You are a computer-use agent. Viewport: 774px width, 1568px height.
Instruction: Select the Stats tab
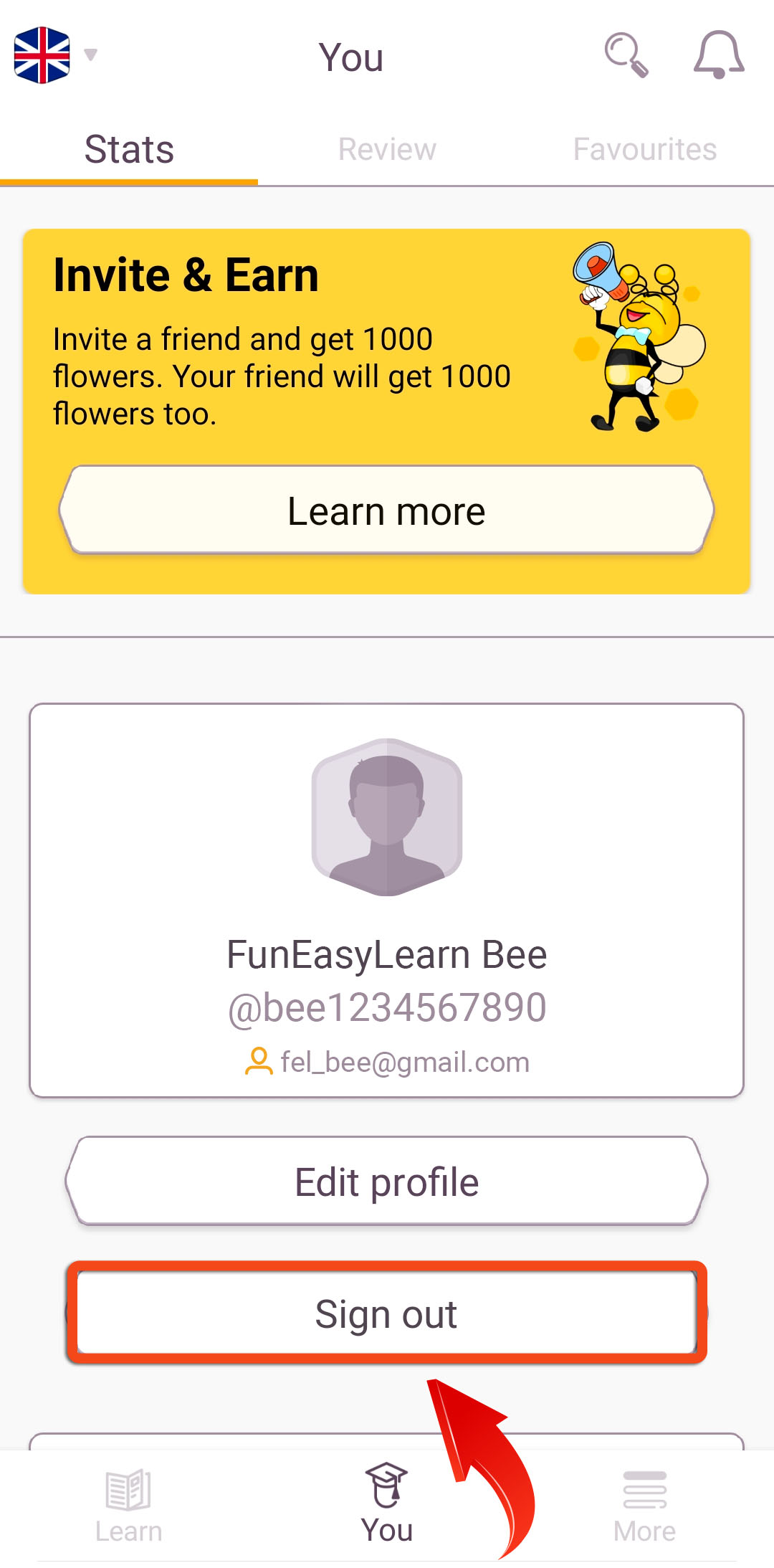click(129, 150)
